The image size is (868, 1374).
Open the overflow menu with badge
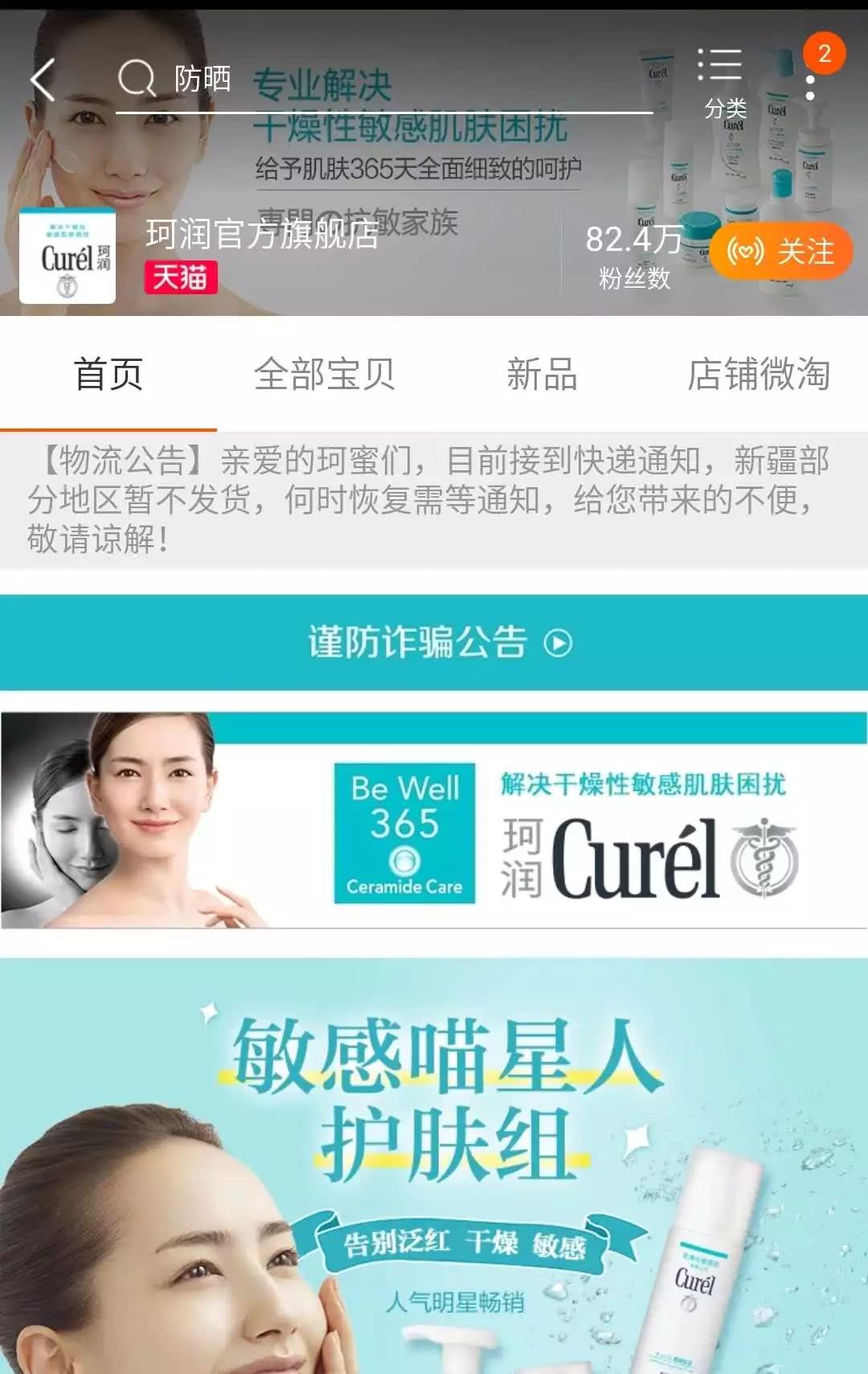810,85
